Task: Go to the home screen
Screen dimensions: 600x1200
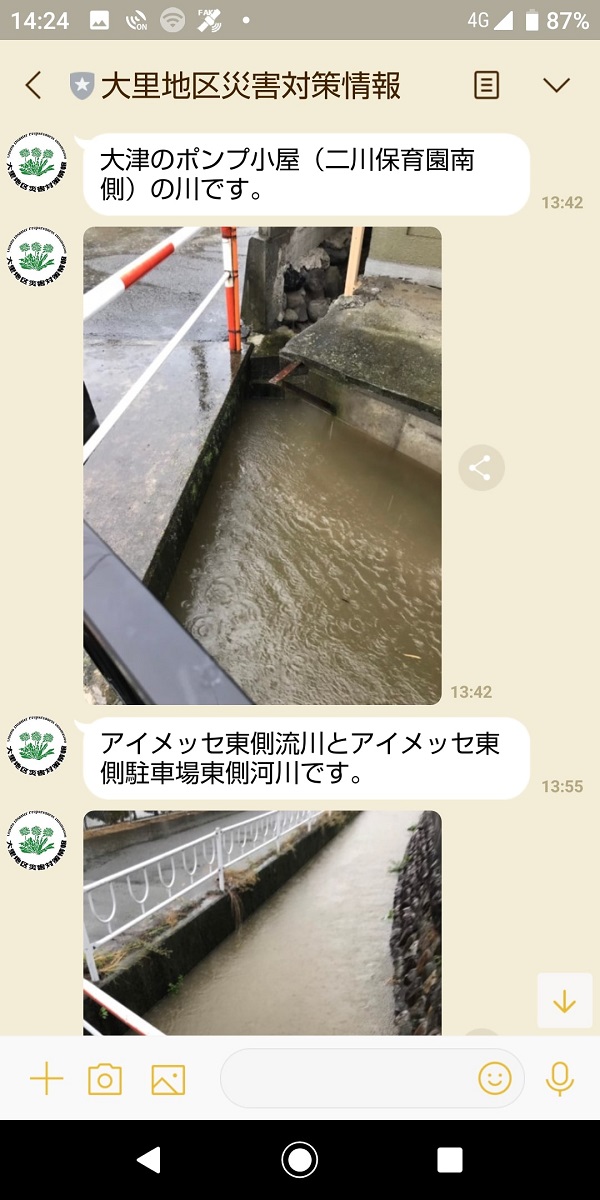Action: (299, 1159)
